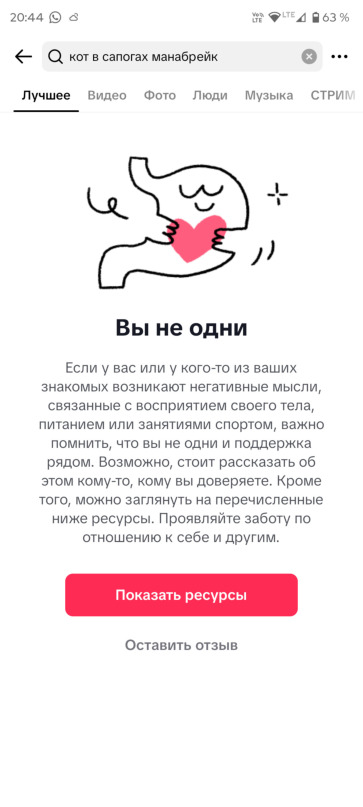The height and width of the screenshot is (807, 363).
Task: Switch to the Фото tab
Action: click(160, 95)
